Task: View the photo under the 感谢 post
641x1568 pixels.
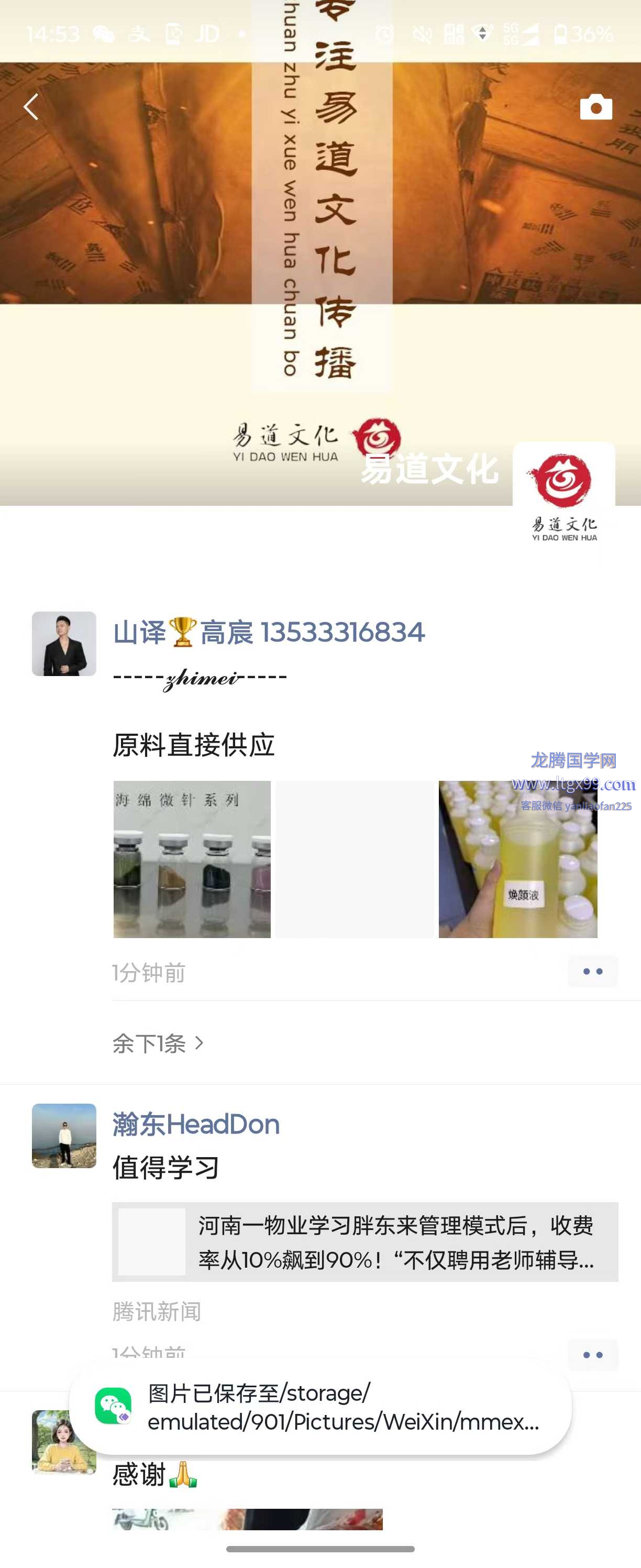Action: tap(247, 1519)
